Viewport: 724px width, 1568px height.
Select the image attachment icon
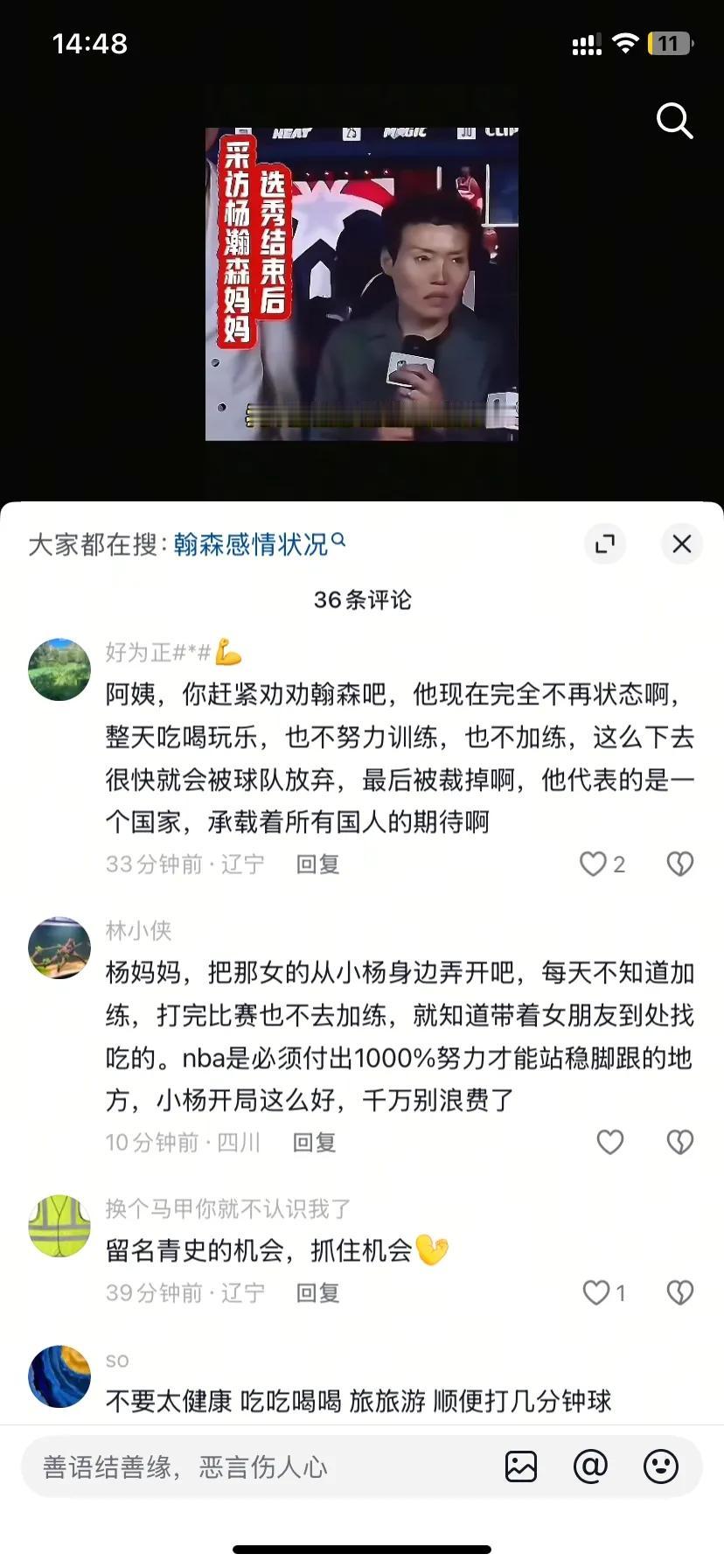[521, 1465]
